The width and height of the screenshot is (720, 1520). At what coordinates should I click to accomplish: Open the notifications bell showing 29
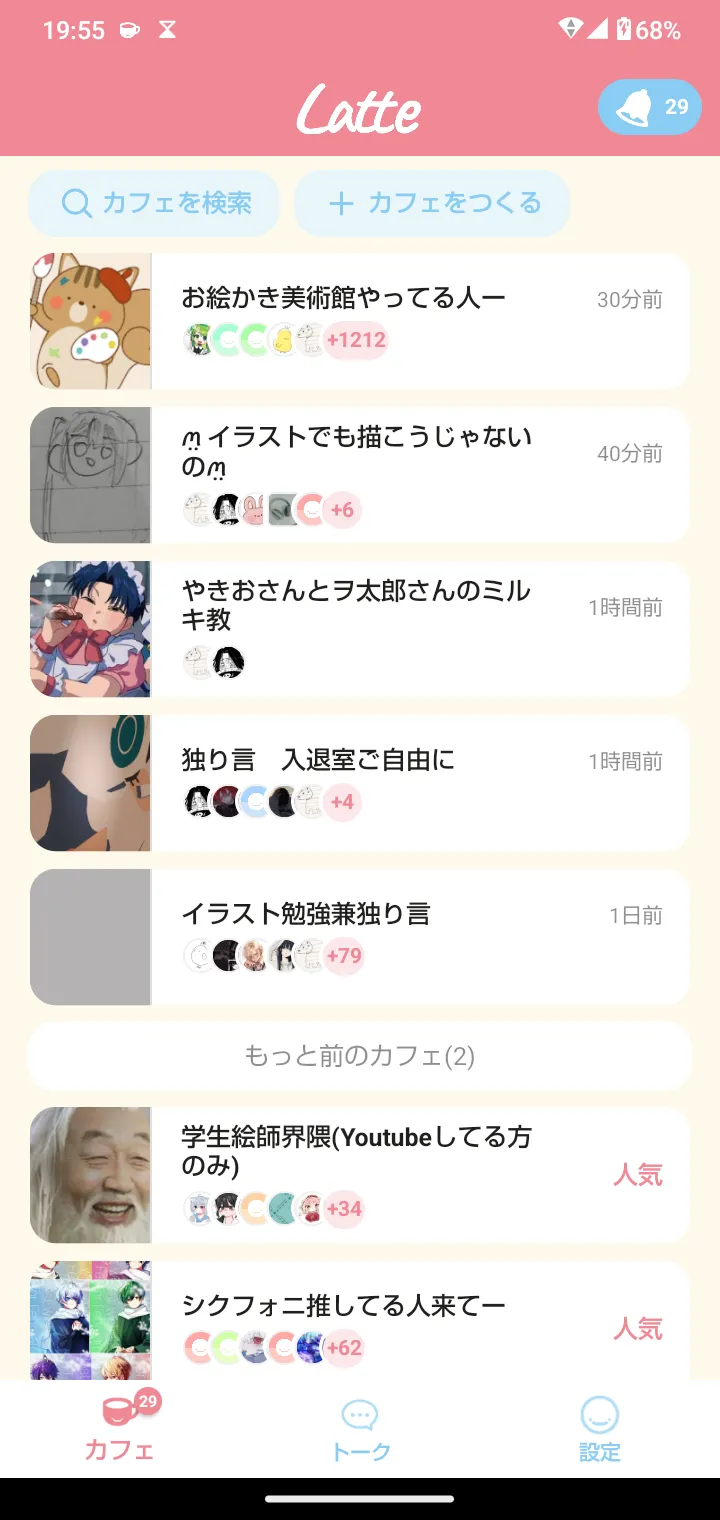point(650,107)
